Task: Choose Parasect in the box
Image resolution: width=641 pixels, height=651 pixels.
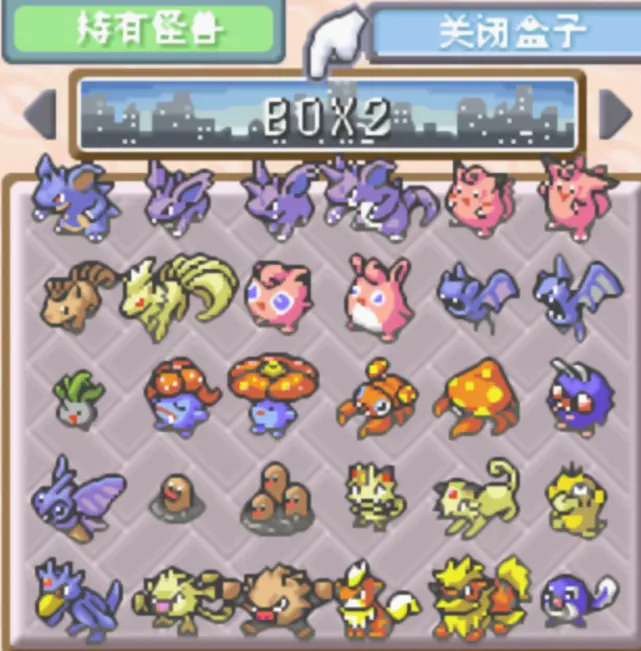Action: (477, 396)
